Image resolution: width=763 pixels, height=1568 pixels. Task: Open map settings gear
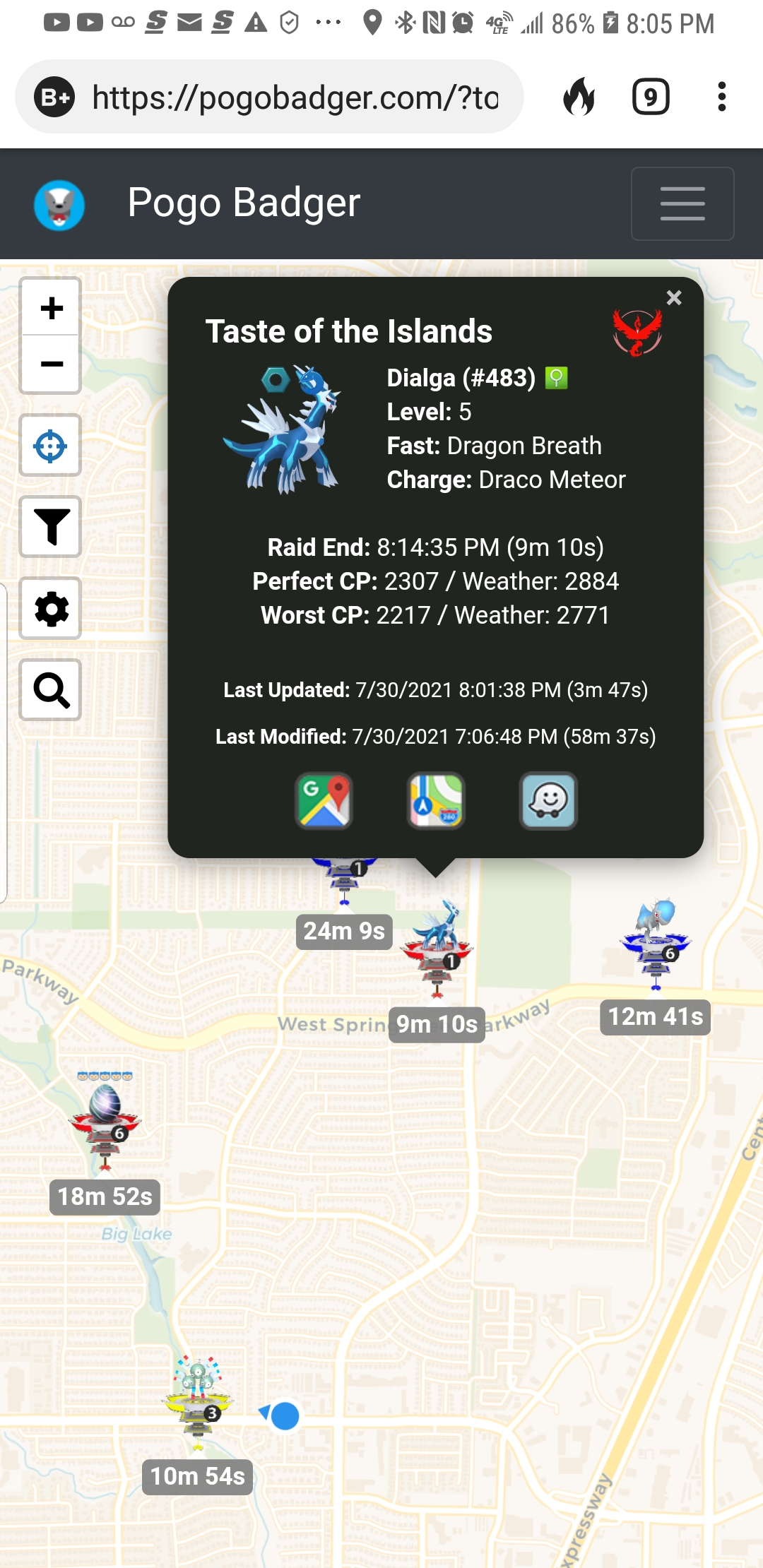click(52, 609)
